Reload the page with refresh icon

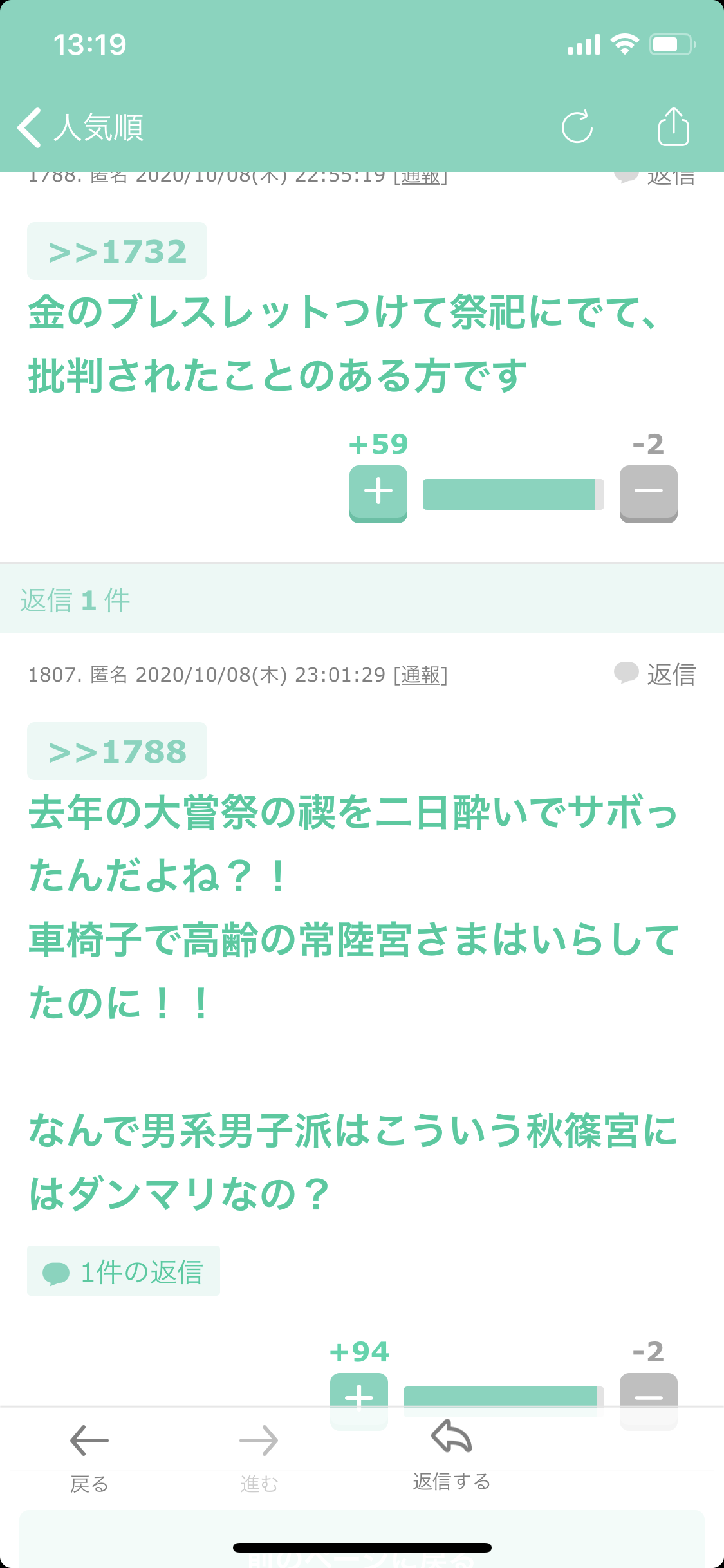click(577, 127)
